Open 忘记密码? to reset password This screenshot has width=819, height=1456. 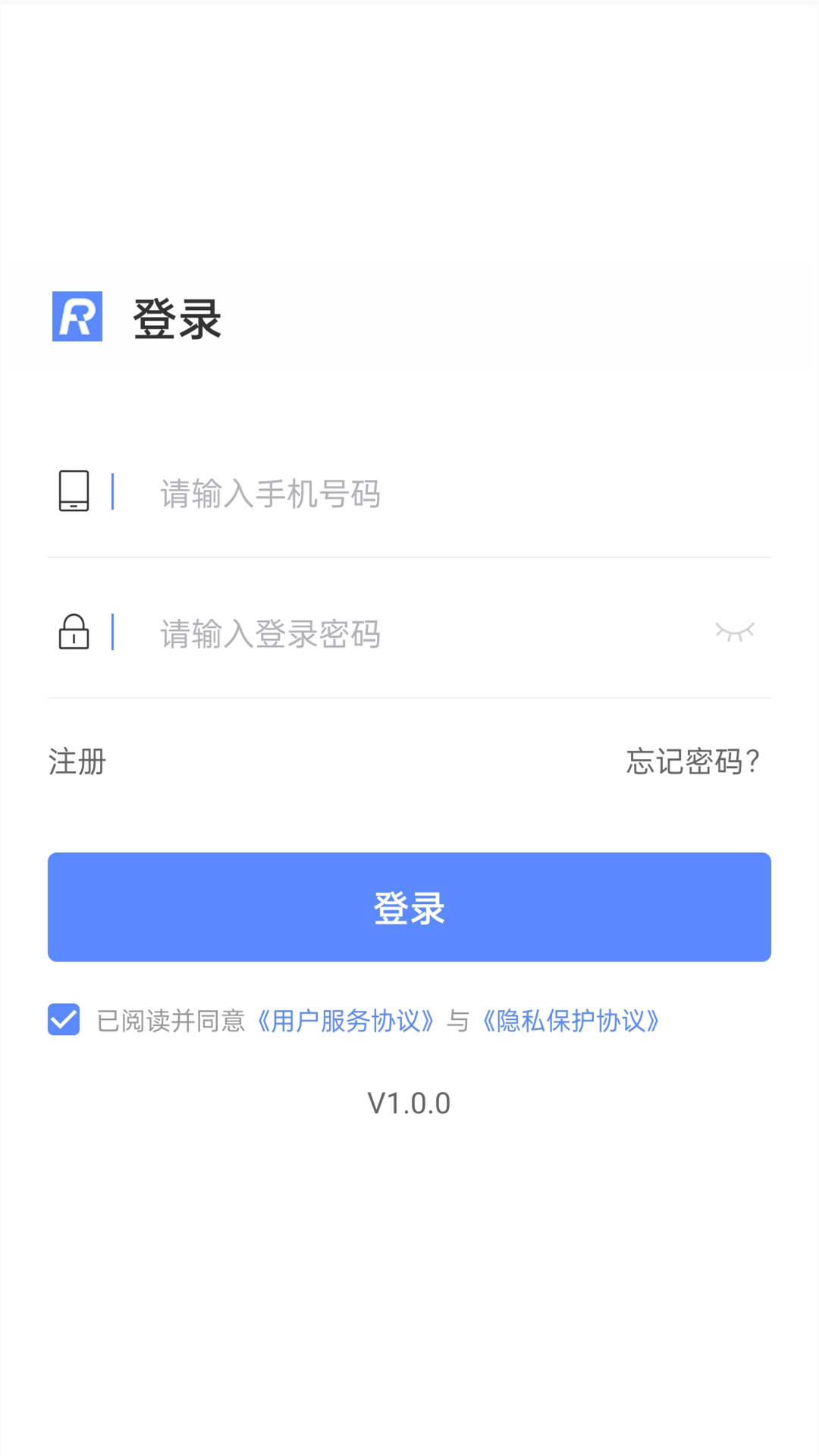(x=693, y=761)
